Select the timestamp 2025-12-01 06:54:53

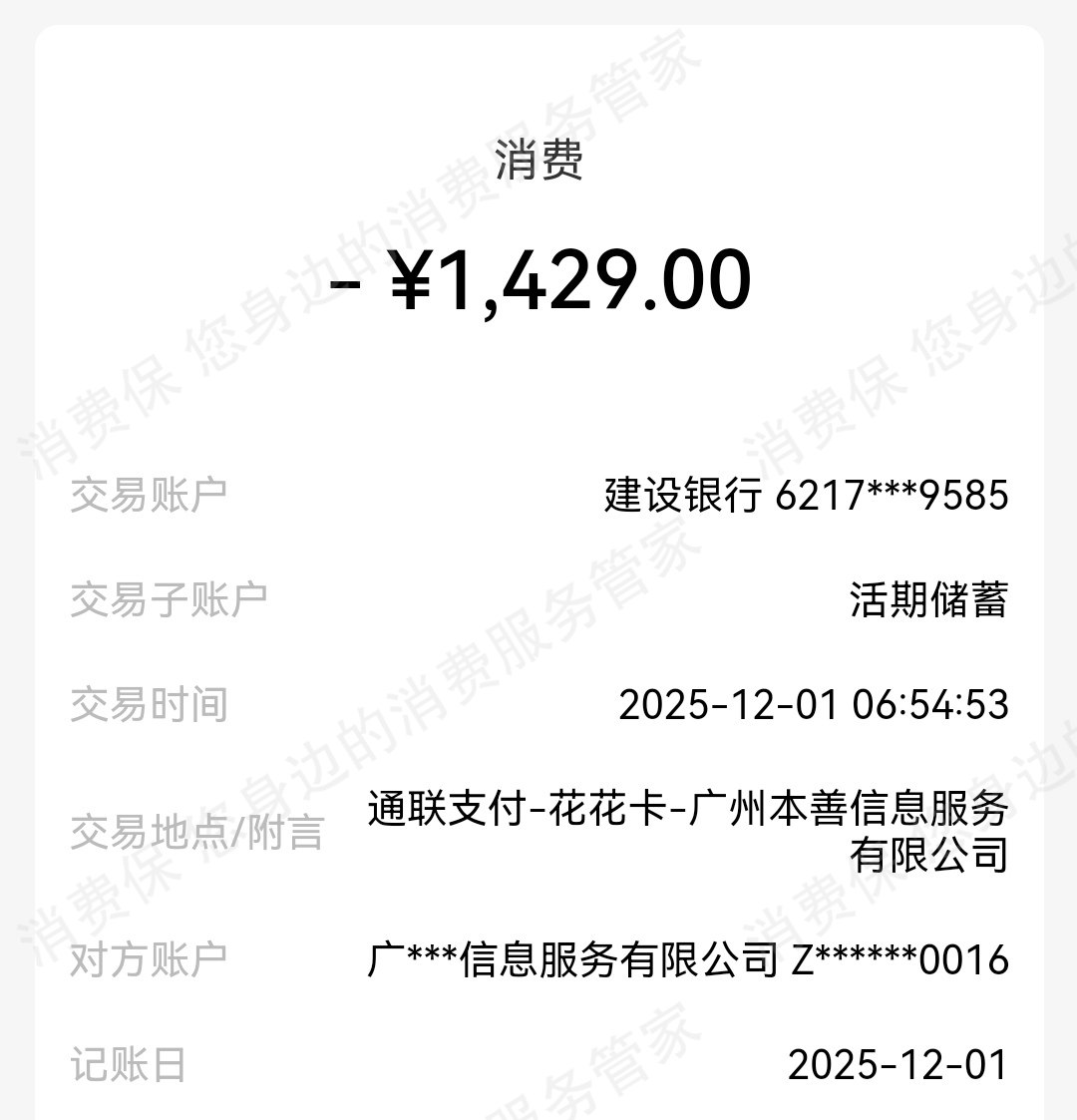click(816, 704)
